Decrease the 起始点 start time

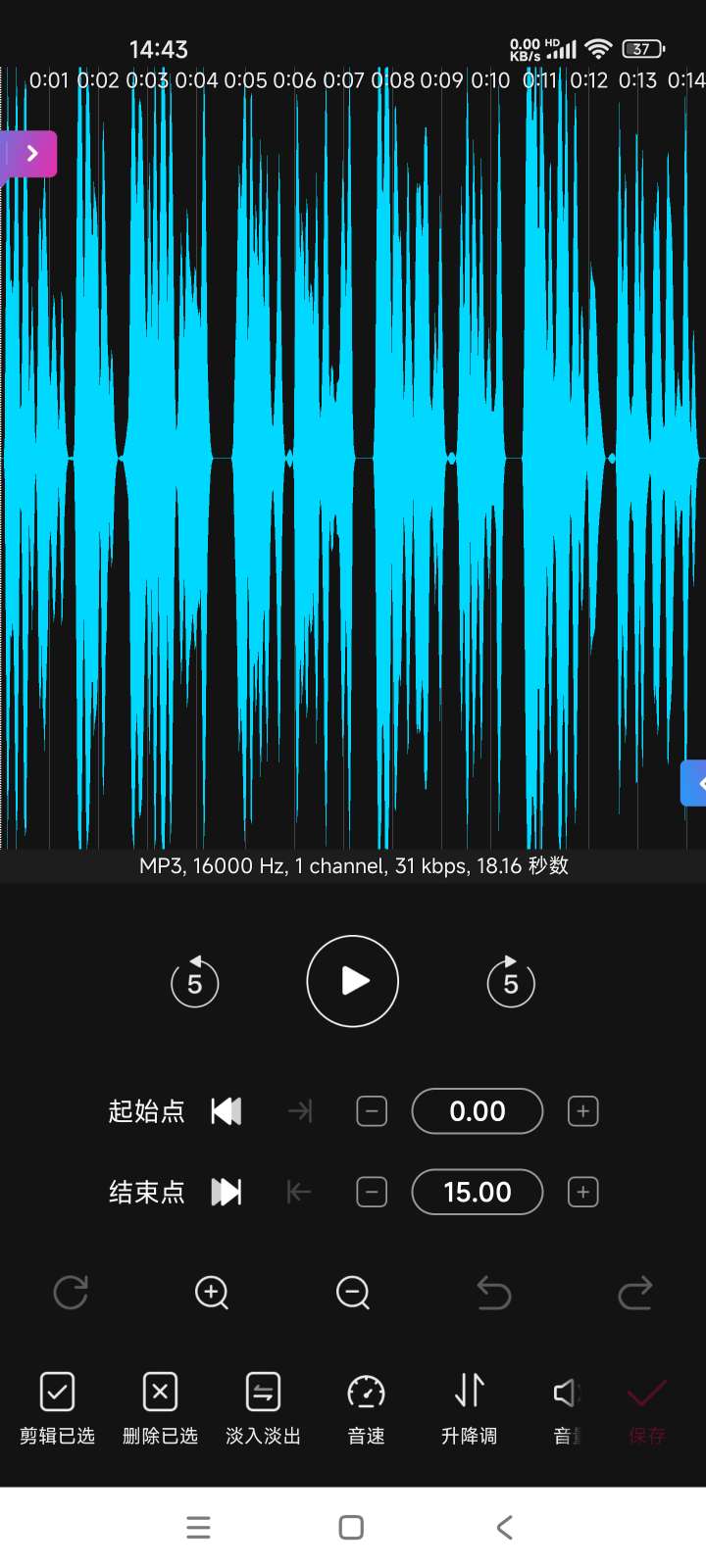(x=372, y=1111)
